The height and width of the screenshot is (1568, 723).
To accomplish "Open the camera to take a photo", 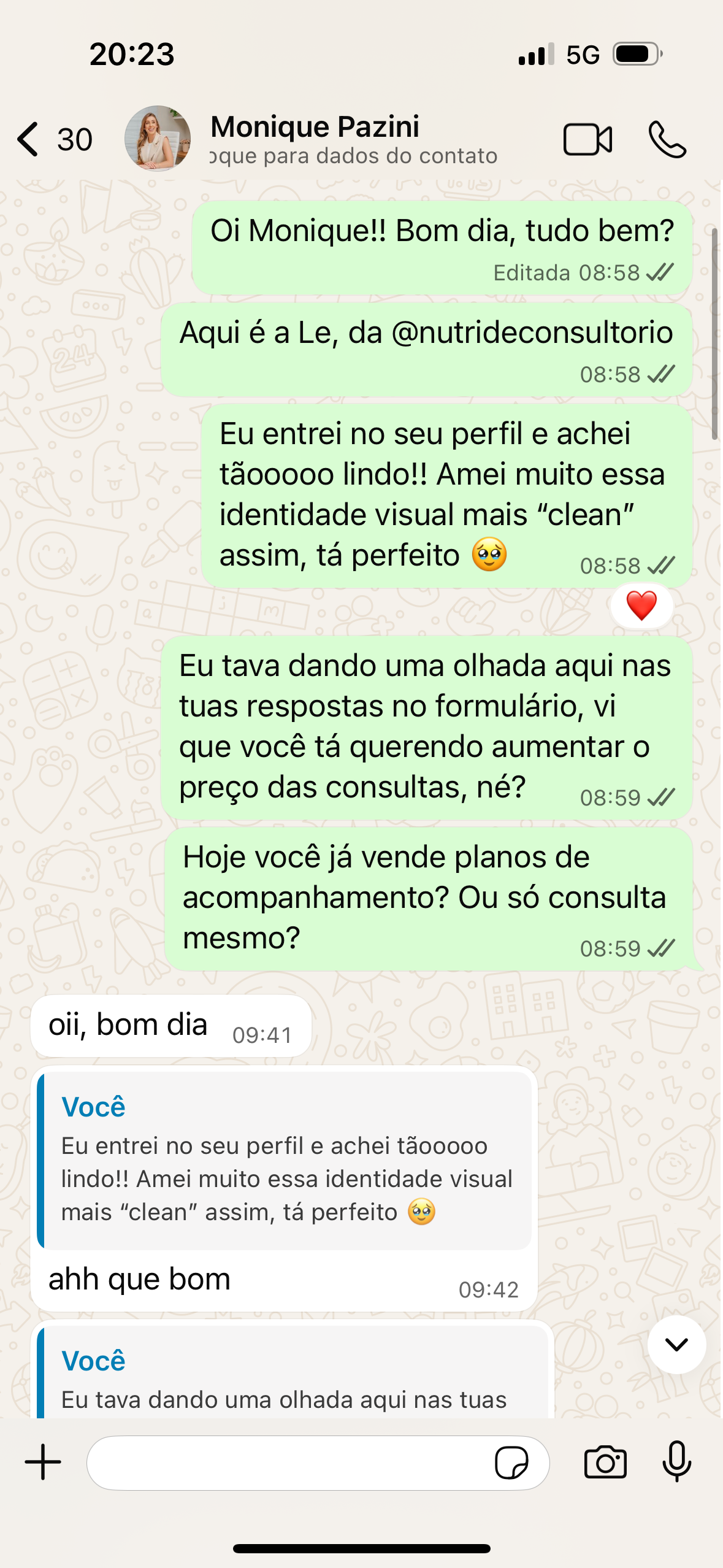I will point(605,1463).
